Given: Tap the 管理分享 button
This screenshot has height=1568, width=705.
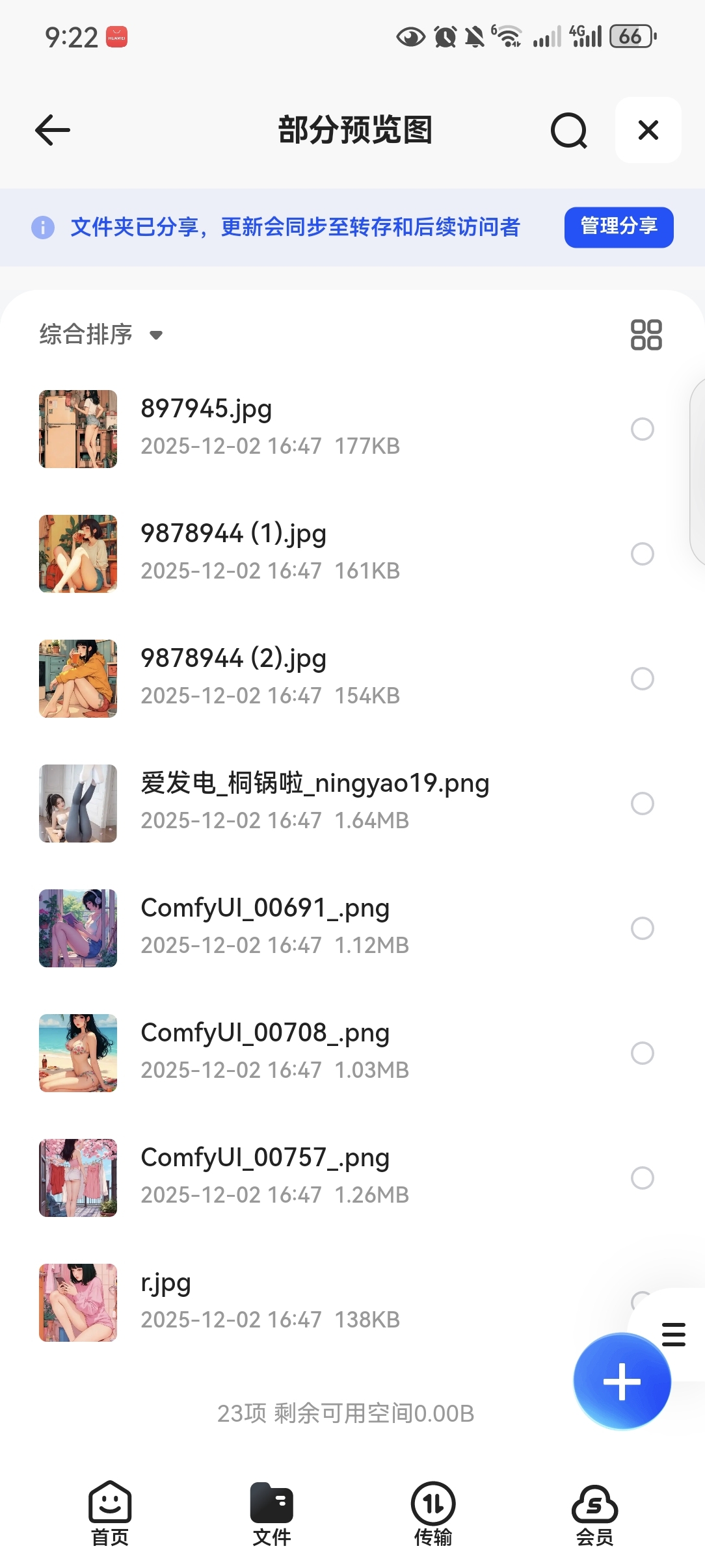Looking at the screenshot, I should (619, 227).
